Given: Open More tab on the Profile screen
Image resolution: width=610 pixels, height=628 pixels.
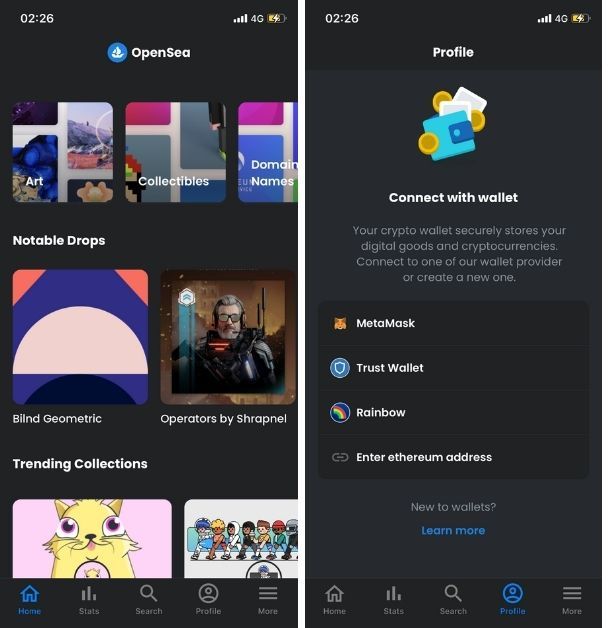Looking at the screenshot, I should tap(572, 599).
